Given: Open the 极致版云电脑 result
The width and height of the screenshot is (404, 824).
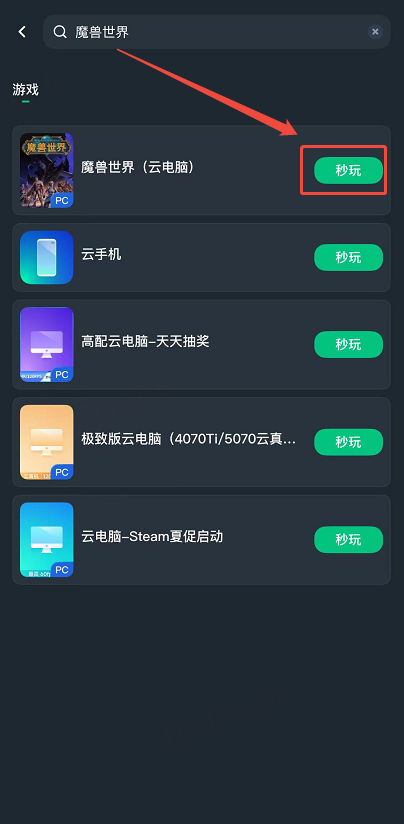Looking at the screenshot, I should [201, 442].
